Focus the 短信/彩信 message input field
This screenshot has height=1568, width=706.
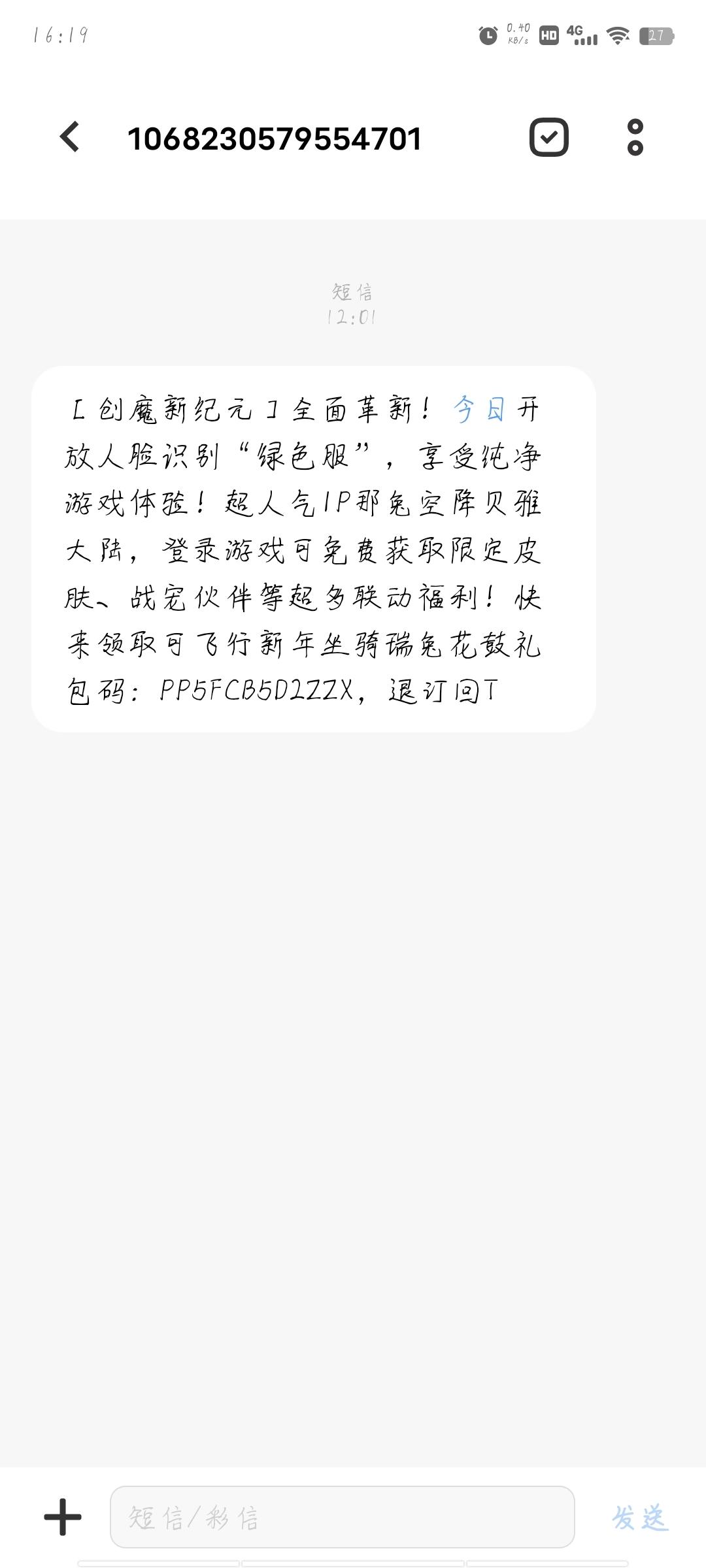click(x=342, y=1517)
